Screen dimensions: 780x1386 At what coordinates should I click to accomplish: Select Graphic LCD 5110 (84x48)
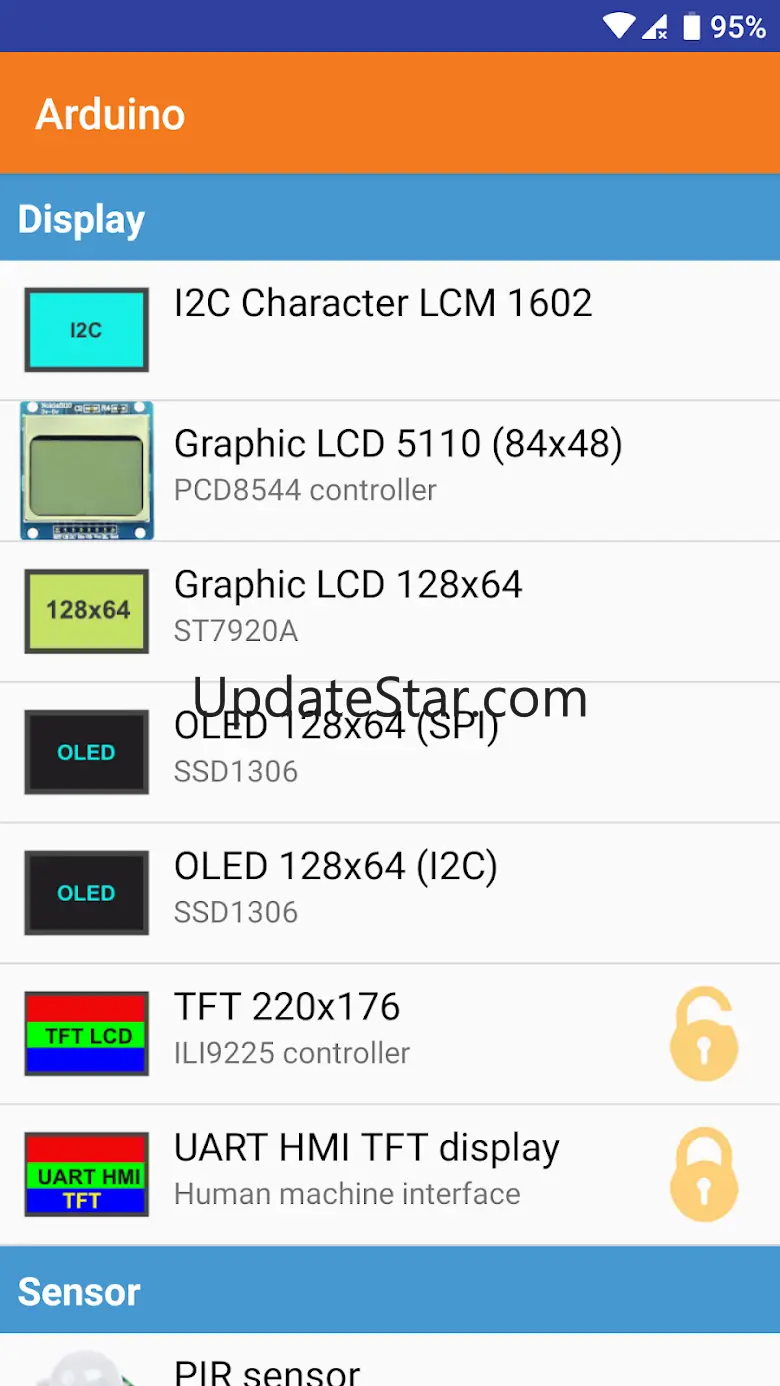[x=390, y=471]
